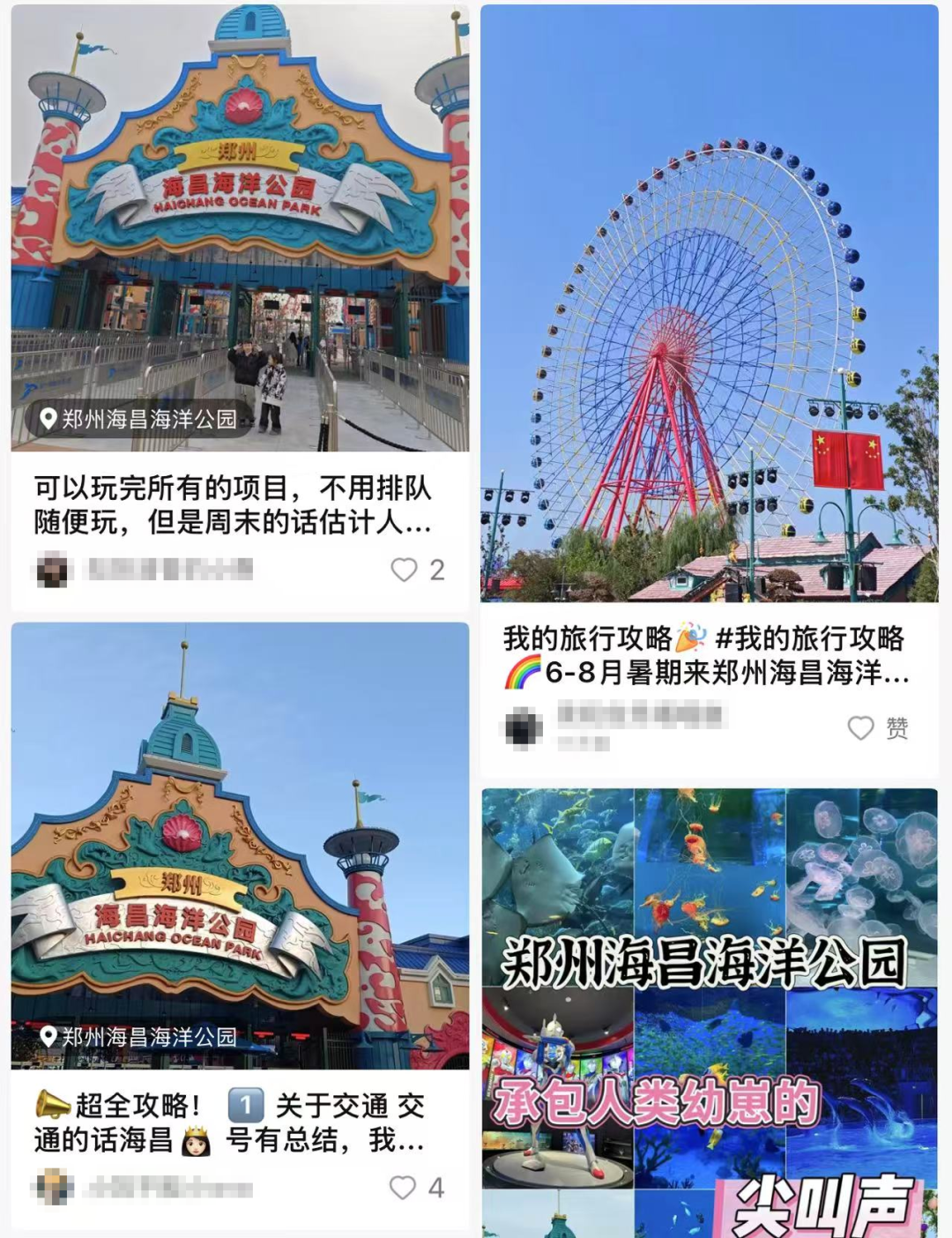Viewport: 952px width, 1238px height.
Task: Open the author avatar under '我的旅行攻略' post
Action: (524, 729)
